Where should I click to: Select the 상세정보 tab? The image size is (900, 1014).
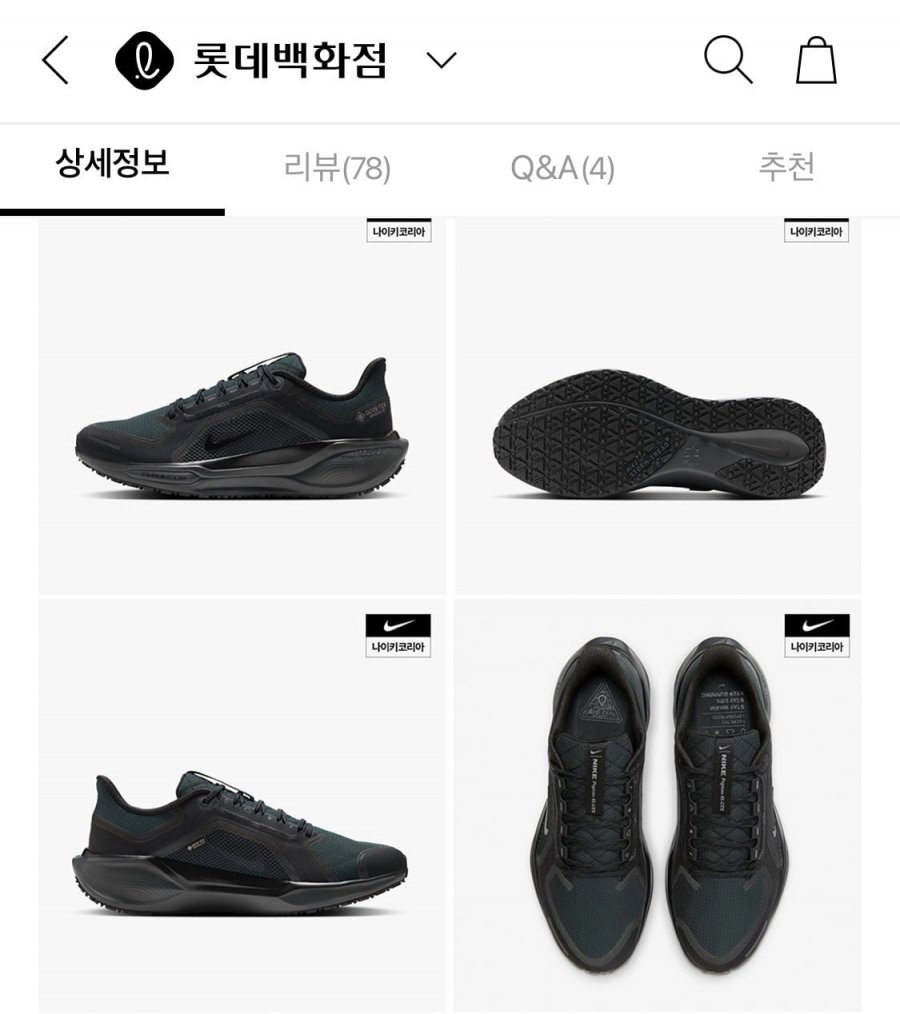pyautogui.click(x=112, y=167)
